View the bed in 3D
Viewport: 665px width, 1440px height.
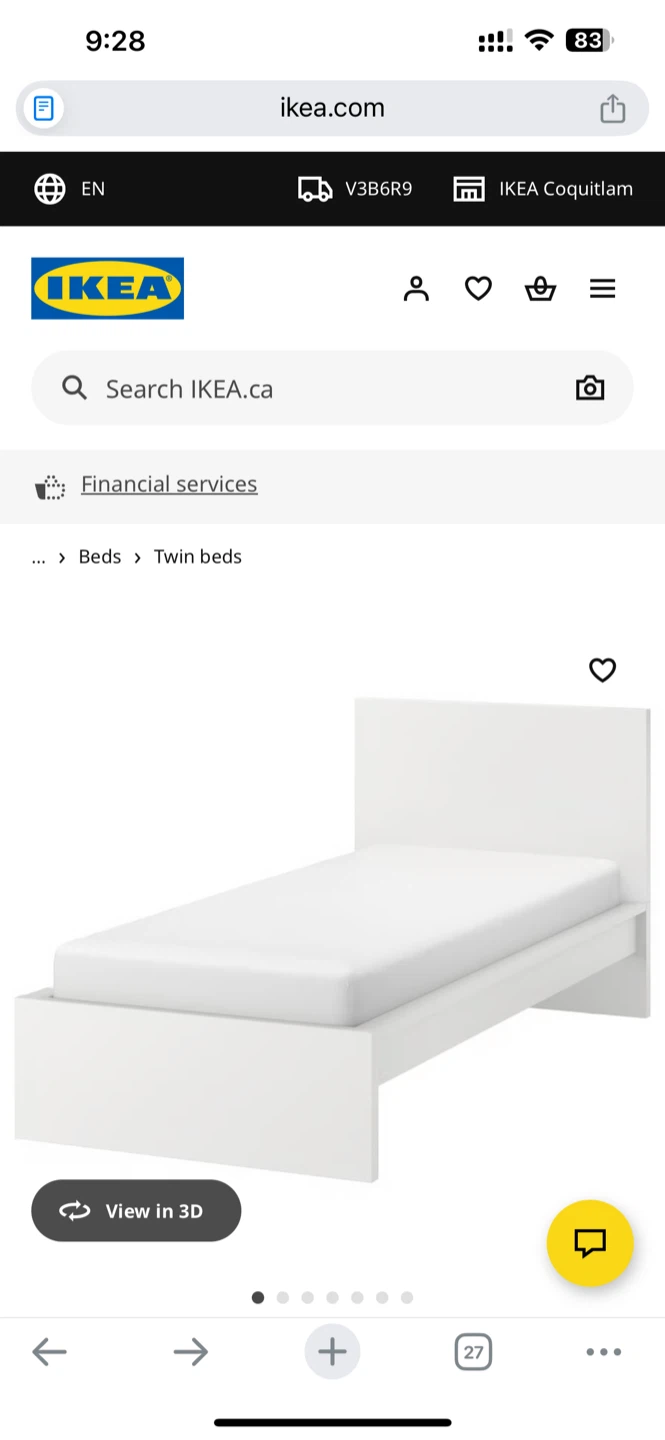[136, 1211]
